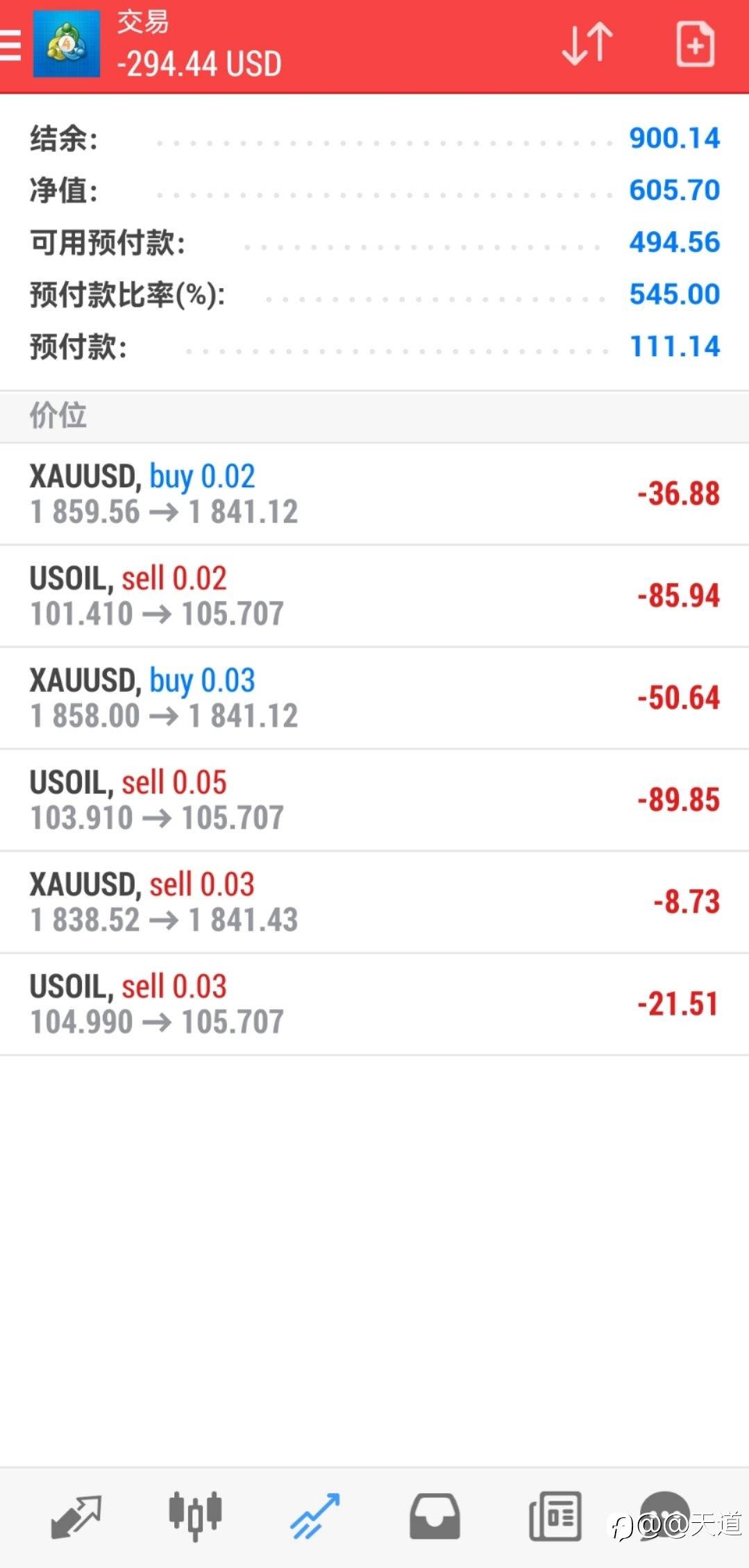749x1568 pixels.
Task: View USOIL sell 0.03 position
Action: pyautogui.click(x=374, y=1004)
